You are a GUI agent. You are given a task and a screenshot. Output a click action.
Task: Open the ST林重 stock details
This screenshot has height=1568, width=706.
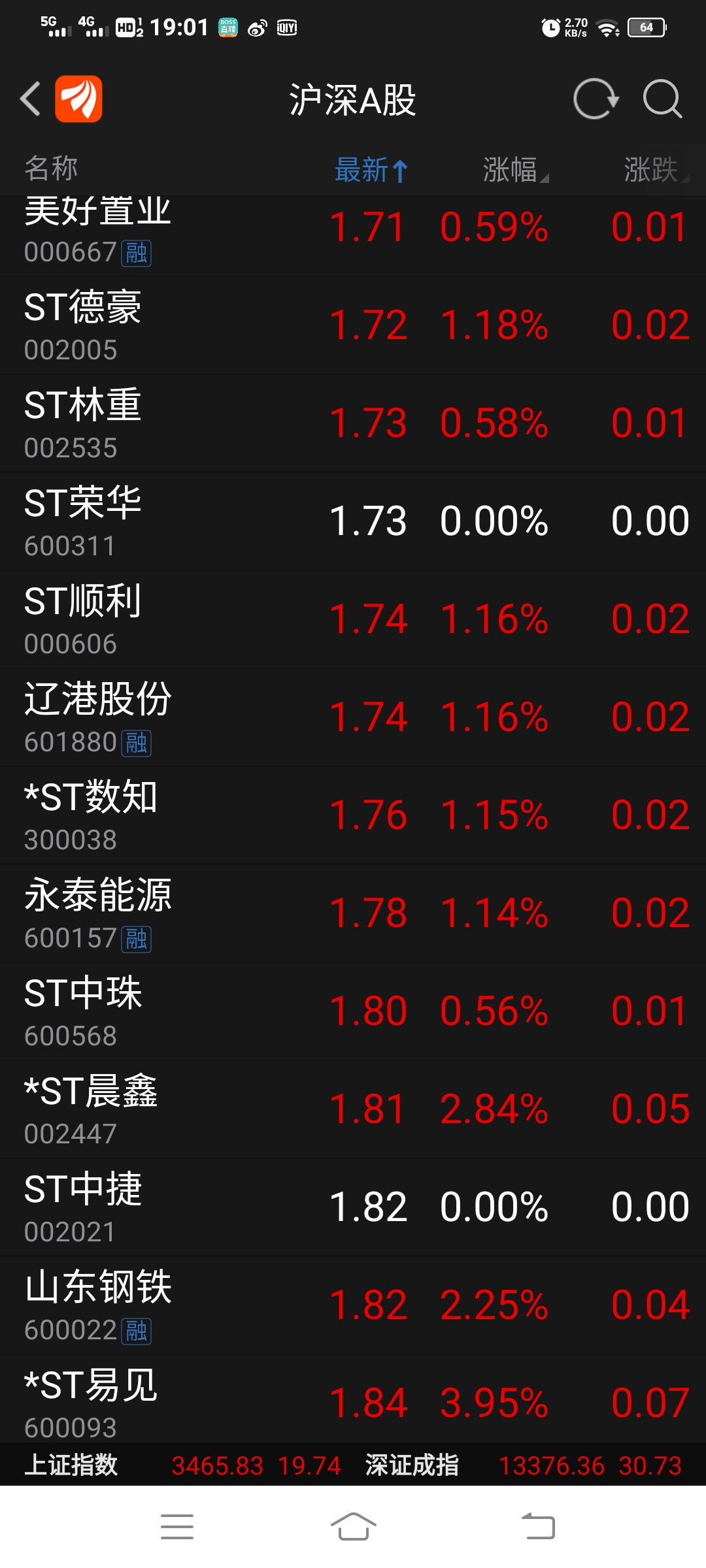353,423
